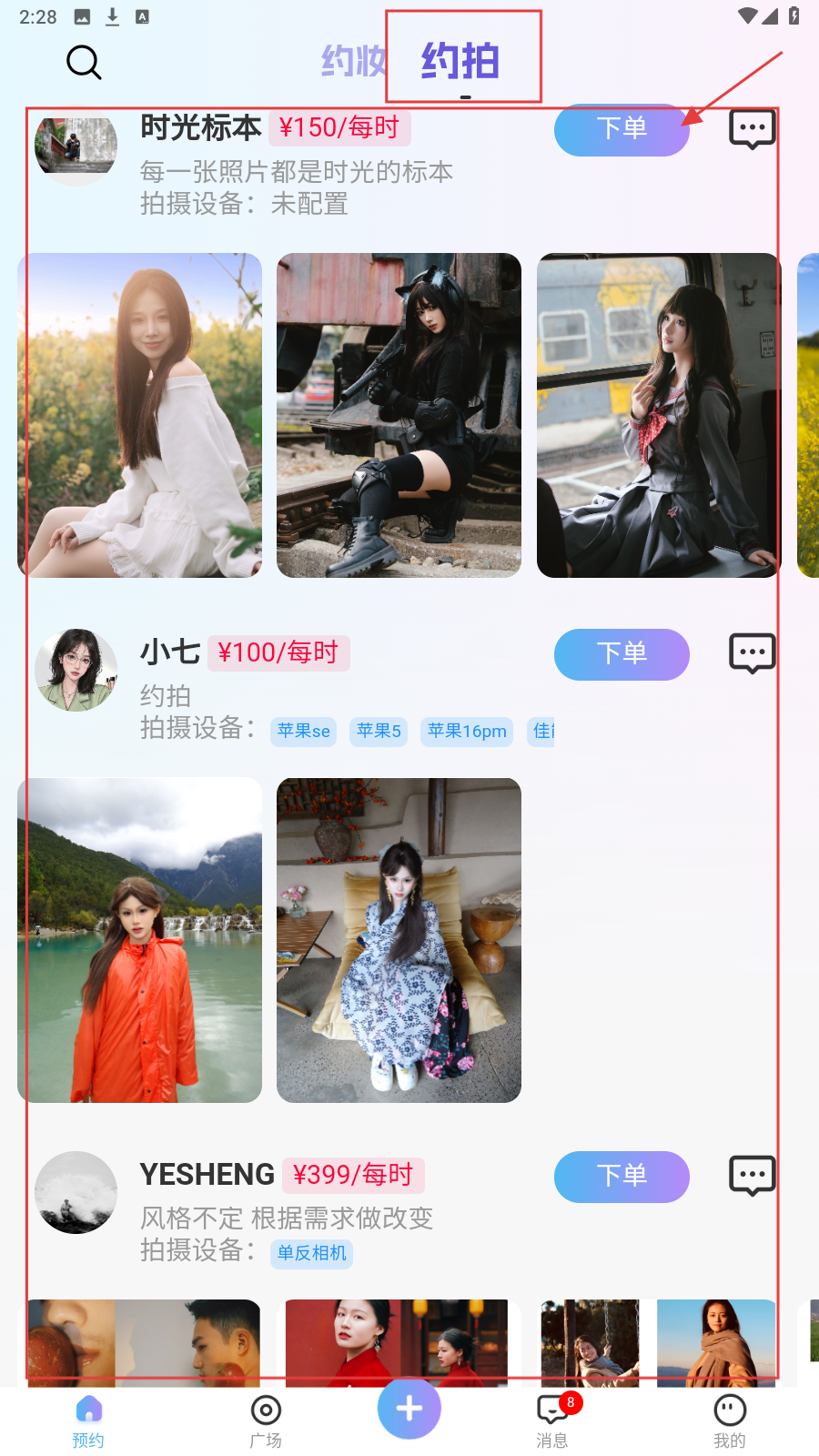The width and height of the screenshot is (819, 1456).
Task: Open 小七's floral kimono photo
Action: (x=399, y=940)
